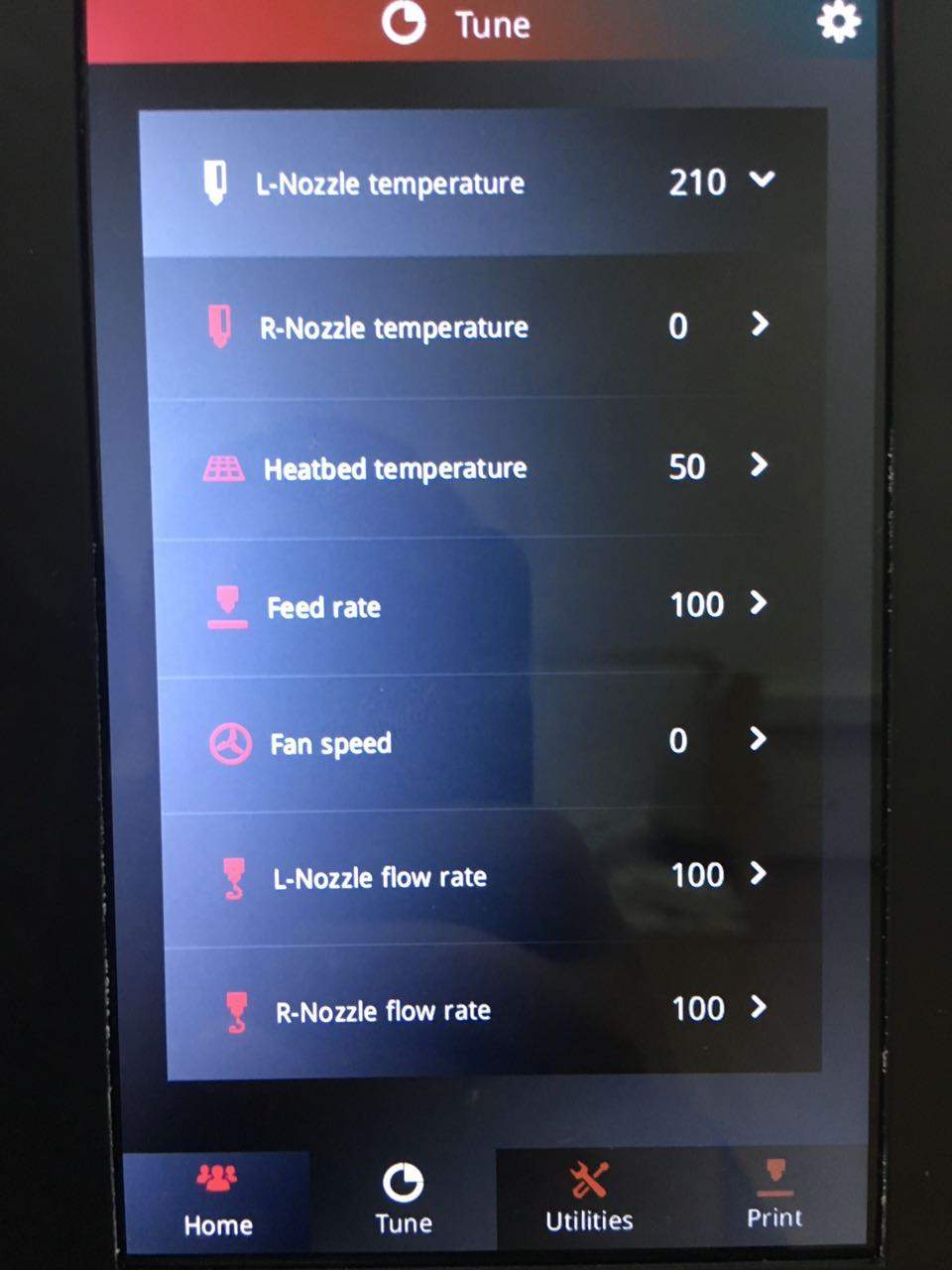Image resolution: width=952 pixels, height=1270 pixels.
Task: Open the settings gear icon
Action: click(839, 22)
